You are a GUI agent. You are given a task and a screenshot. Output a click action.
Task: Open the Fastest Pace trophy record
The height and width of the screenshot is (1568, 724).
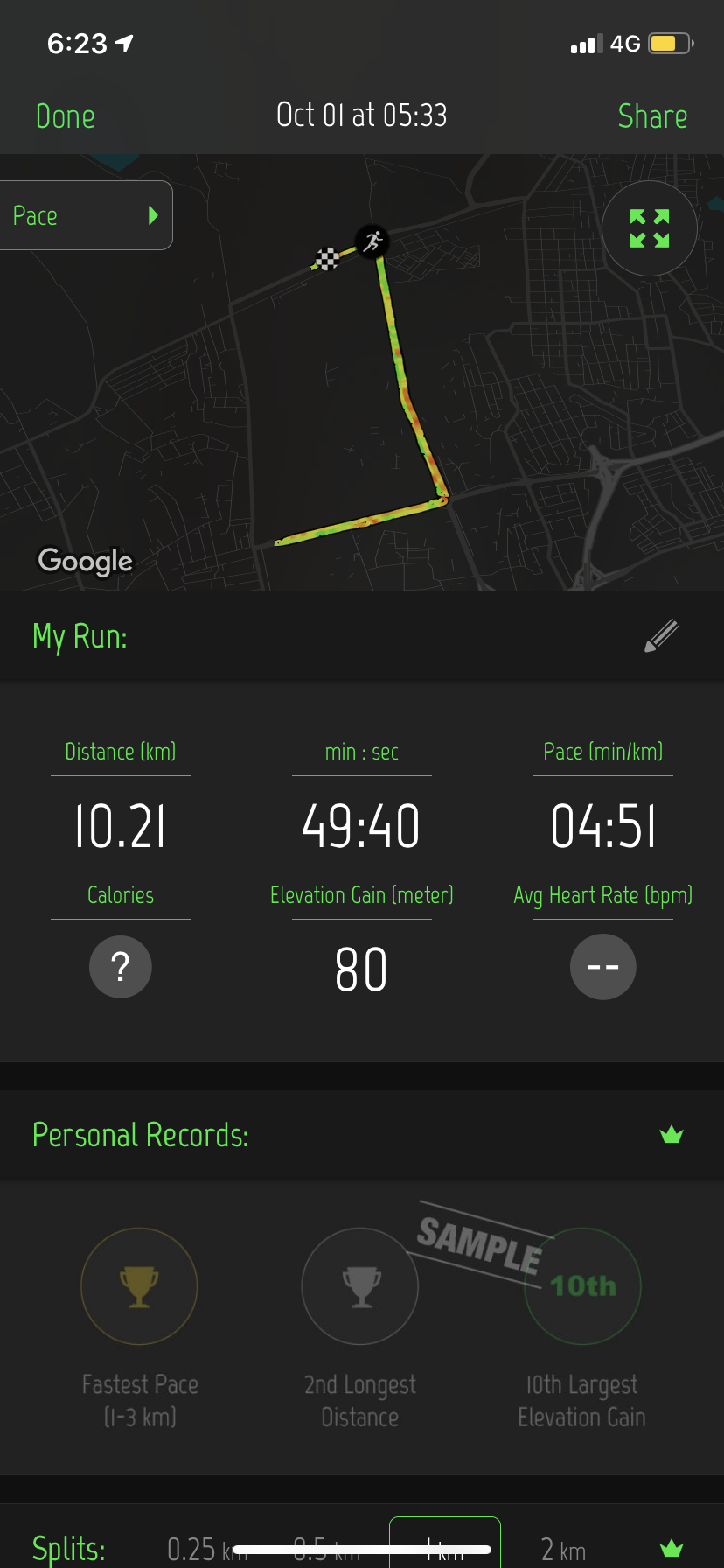tap(139, 1286)
